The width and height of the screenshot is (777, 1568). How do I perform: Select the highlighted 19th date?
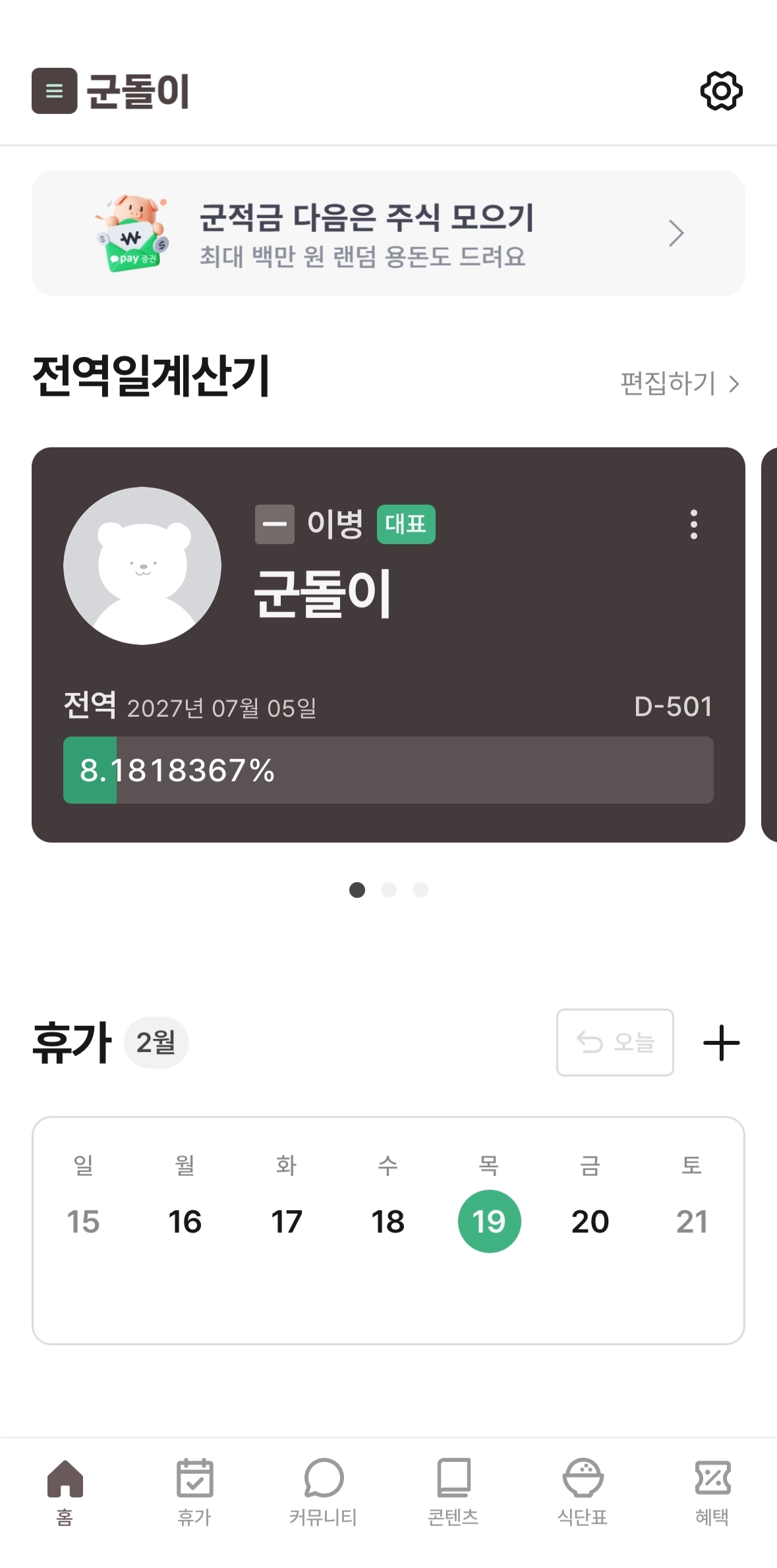coord(489,1221)
